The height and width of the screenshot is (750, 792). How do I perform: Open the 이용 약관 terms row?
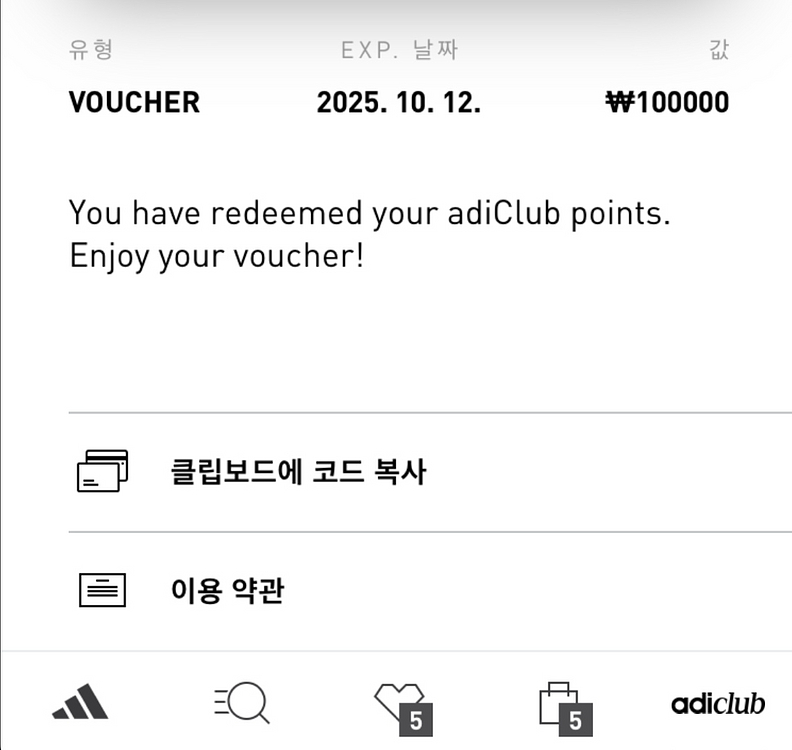tap(228, 591)
